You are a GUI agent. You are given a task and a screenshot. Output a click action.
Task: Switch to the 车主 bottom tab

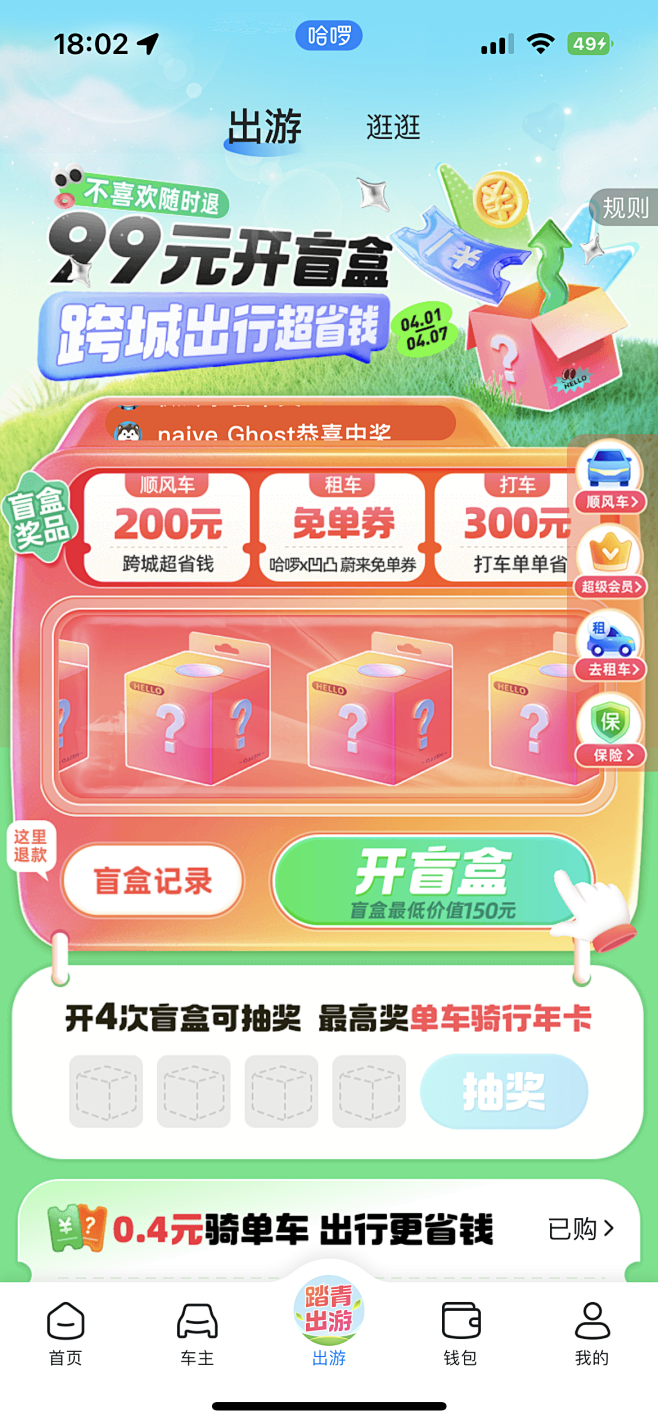tap(197, 1334)
